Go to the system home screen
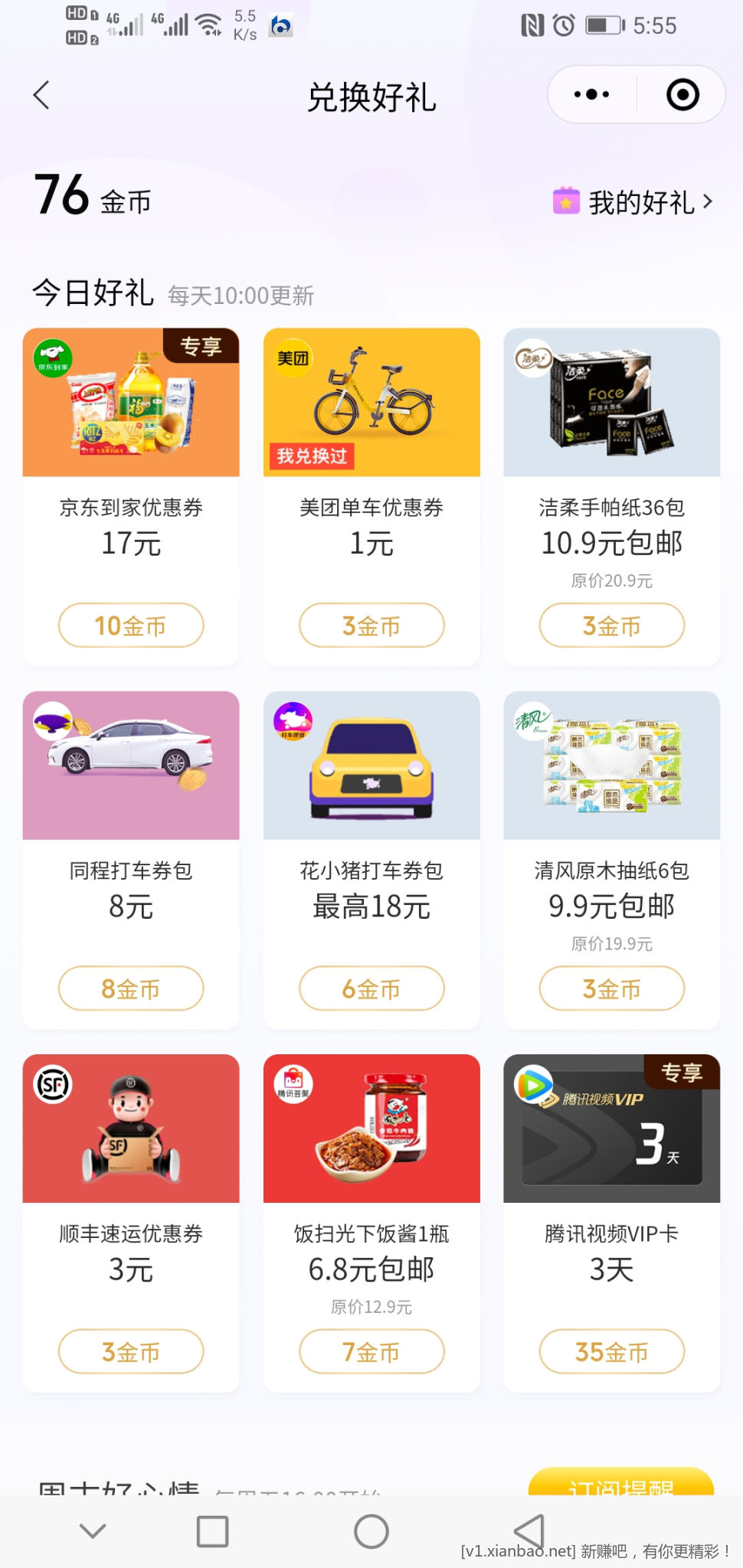The height and width of the screenshot is (1568, 743). [x=371, y=1531]
